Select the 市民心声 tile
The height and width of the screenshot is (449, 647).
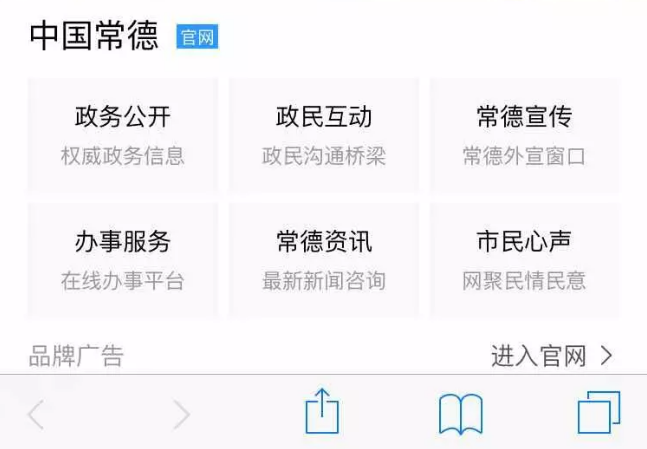point(524,260)
